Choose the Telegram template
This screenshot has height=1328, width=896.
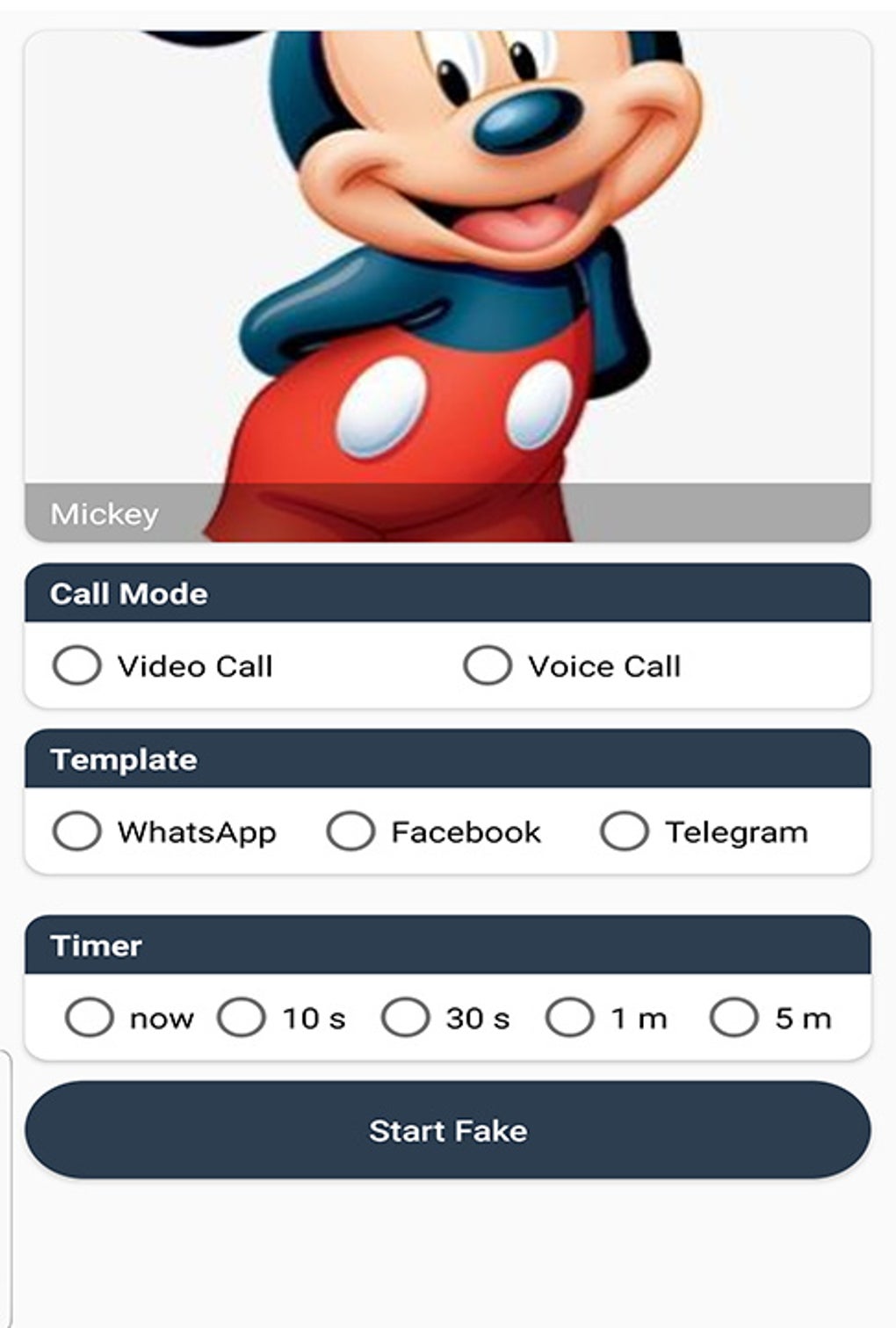(625, 831)
